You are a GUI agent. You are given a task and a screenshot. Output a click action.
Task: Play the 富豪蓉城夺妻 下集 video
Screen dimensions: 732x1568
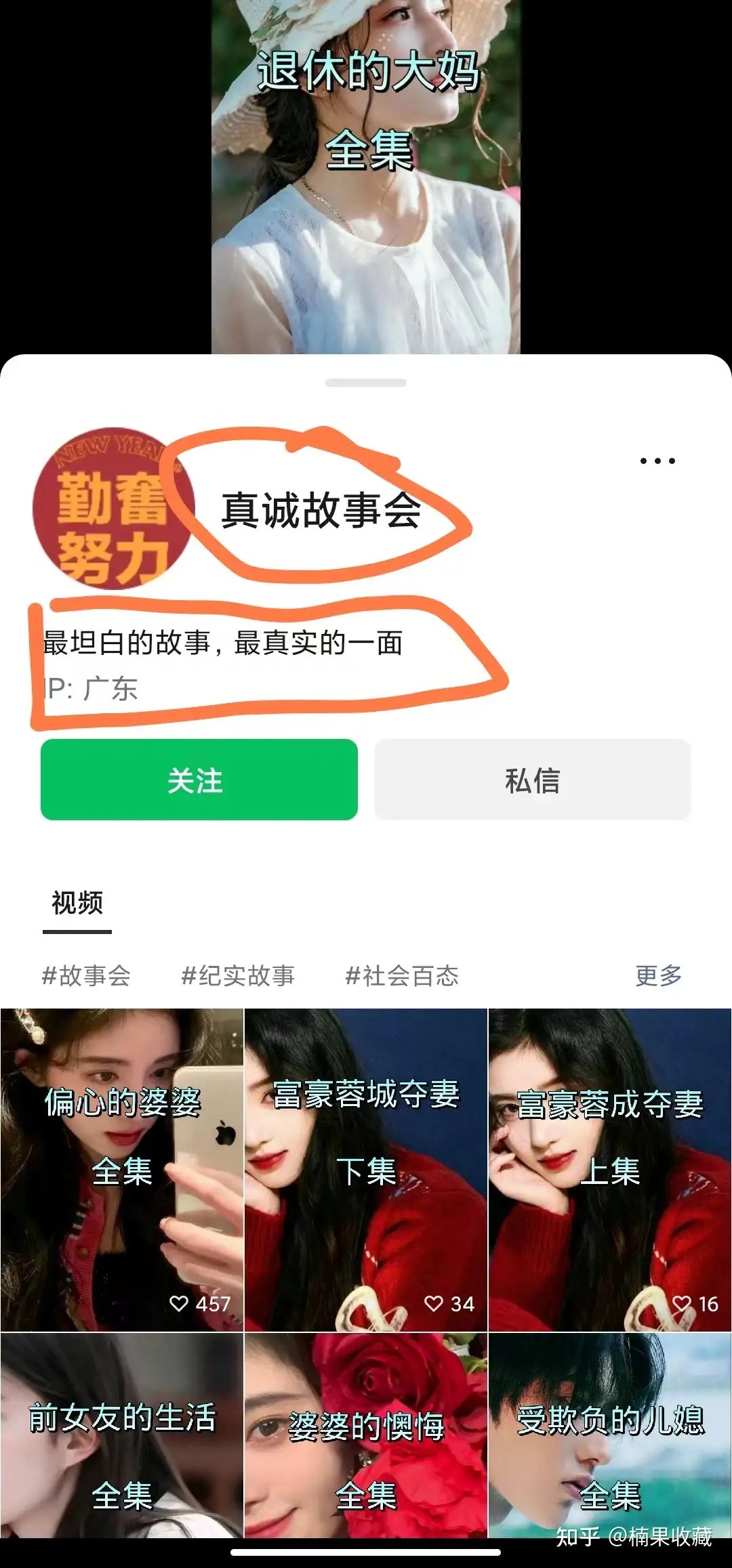coord(366,1170)
